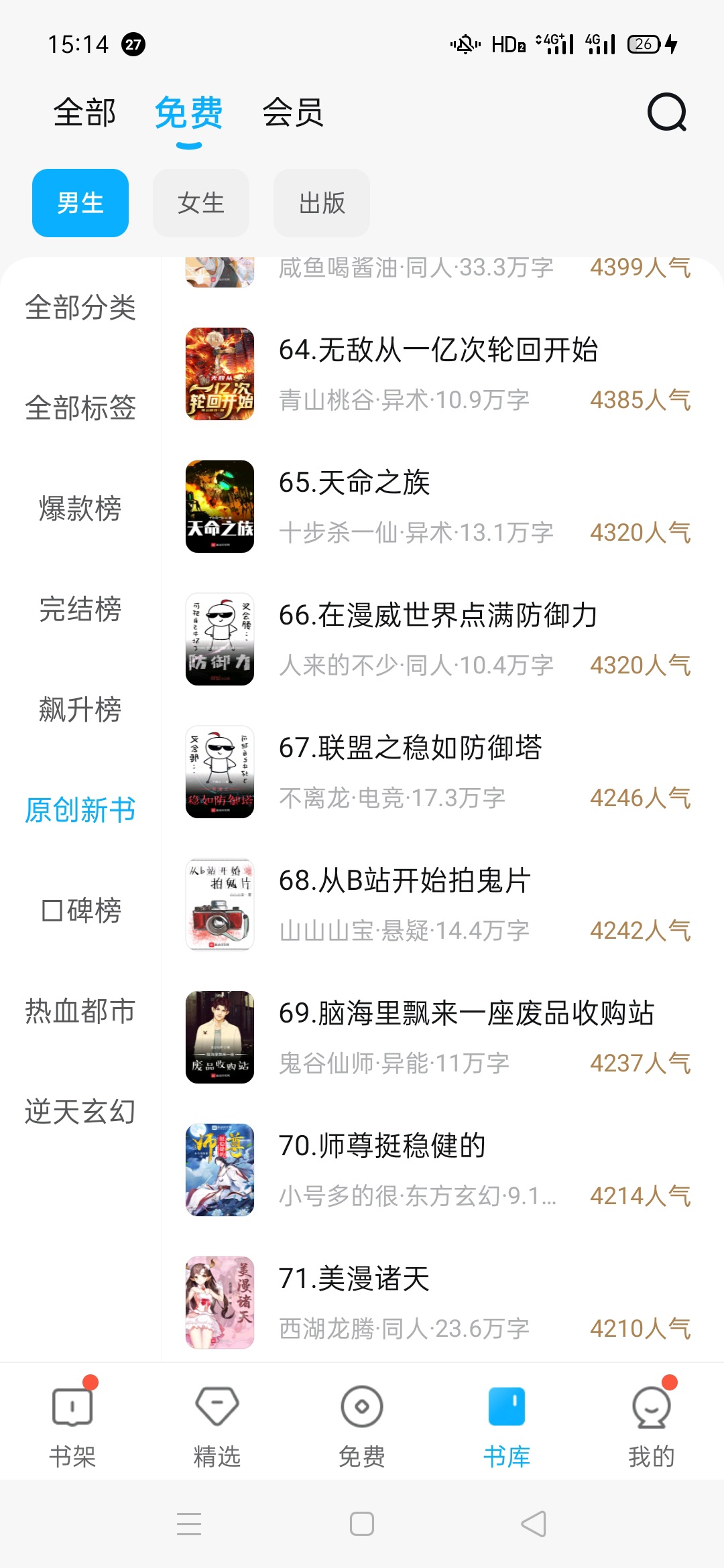The height and width of the screenshot is (1568, 724).
Task: Open 全部分类 in the sidebar
Action: [80, 308]
